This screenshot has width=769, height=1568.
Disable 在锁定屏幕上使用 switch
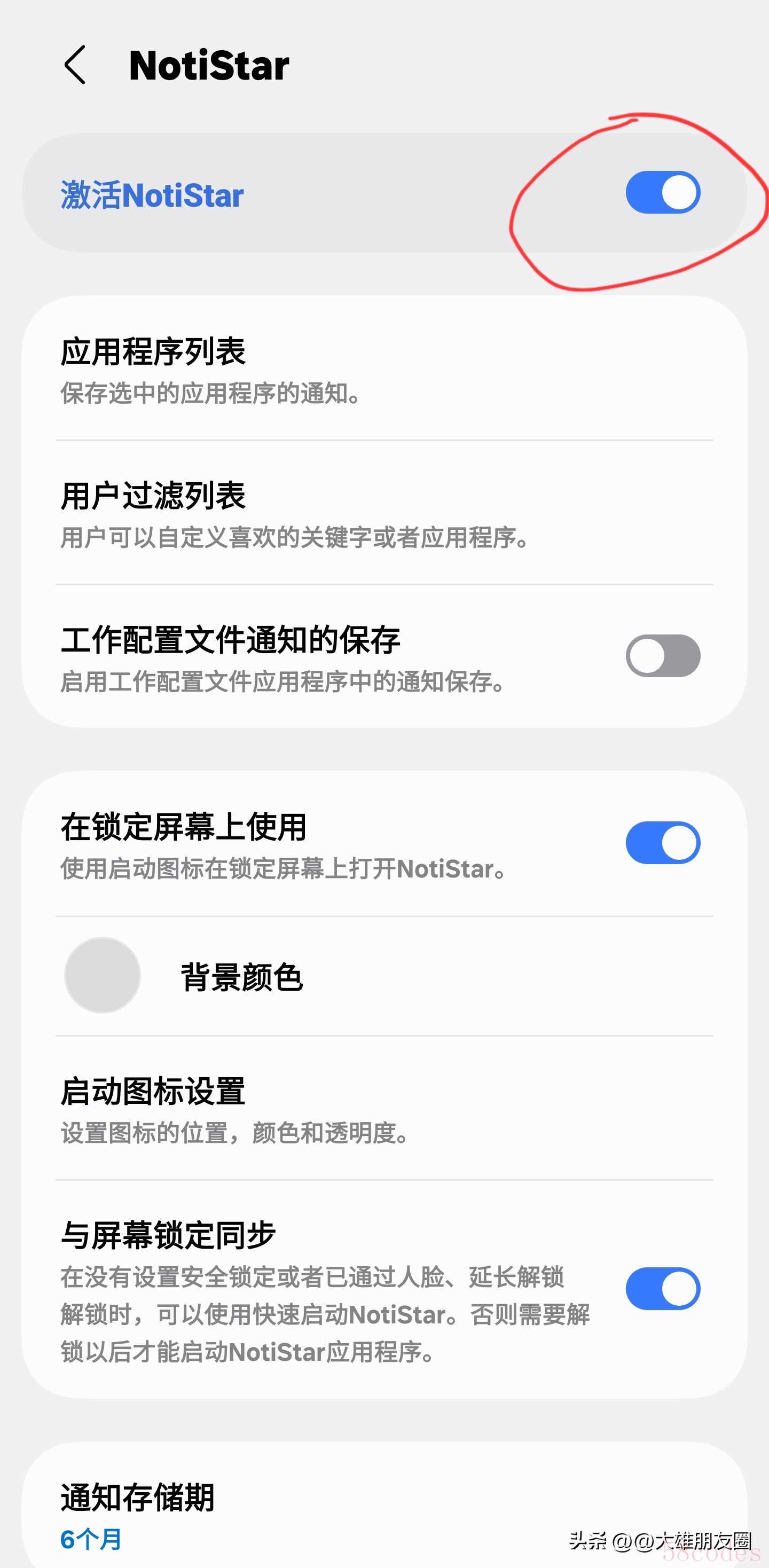coord(662,843)
